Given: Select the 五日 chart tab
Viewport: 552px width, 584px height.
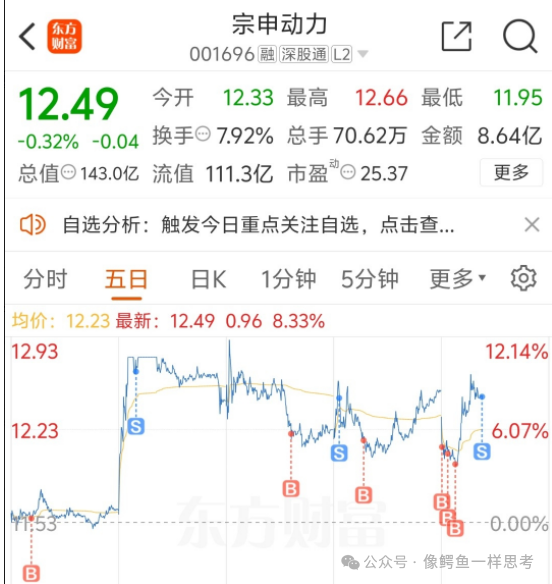Looking at the screenshot, I should [x=126, y=279].
